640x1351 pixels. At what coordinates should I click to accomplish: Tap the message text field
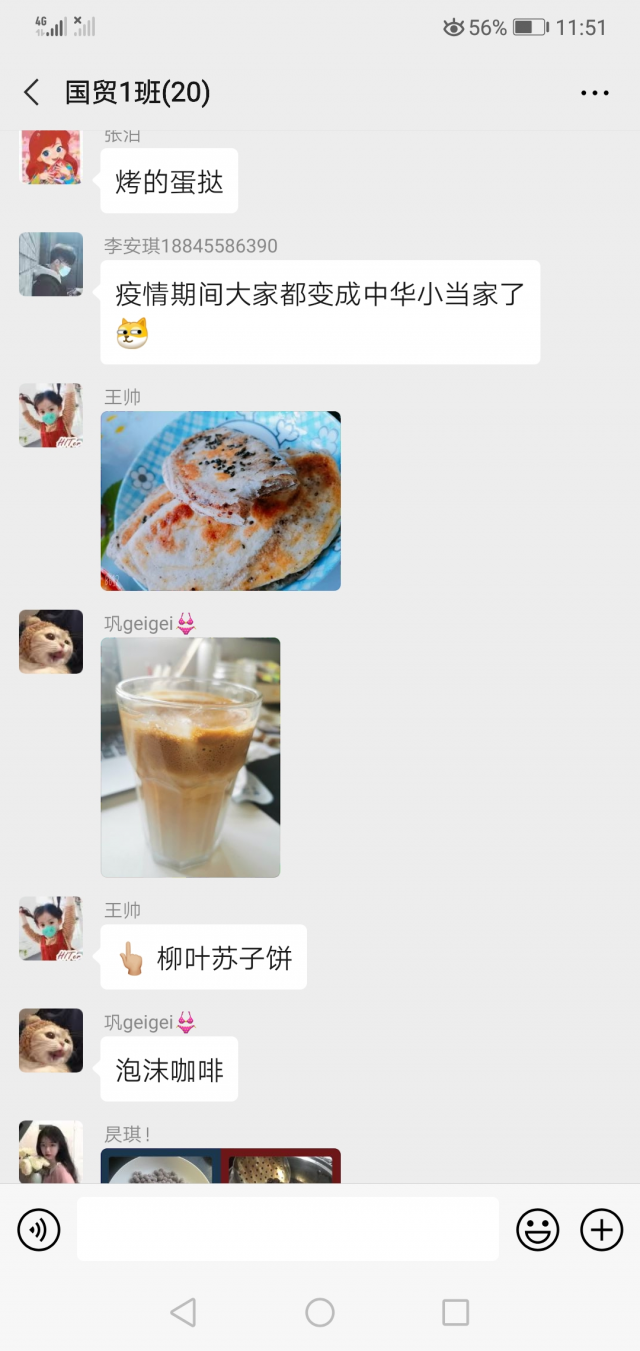click(x=288, y=1229)
